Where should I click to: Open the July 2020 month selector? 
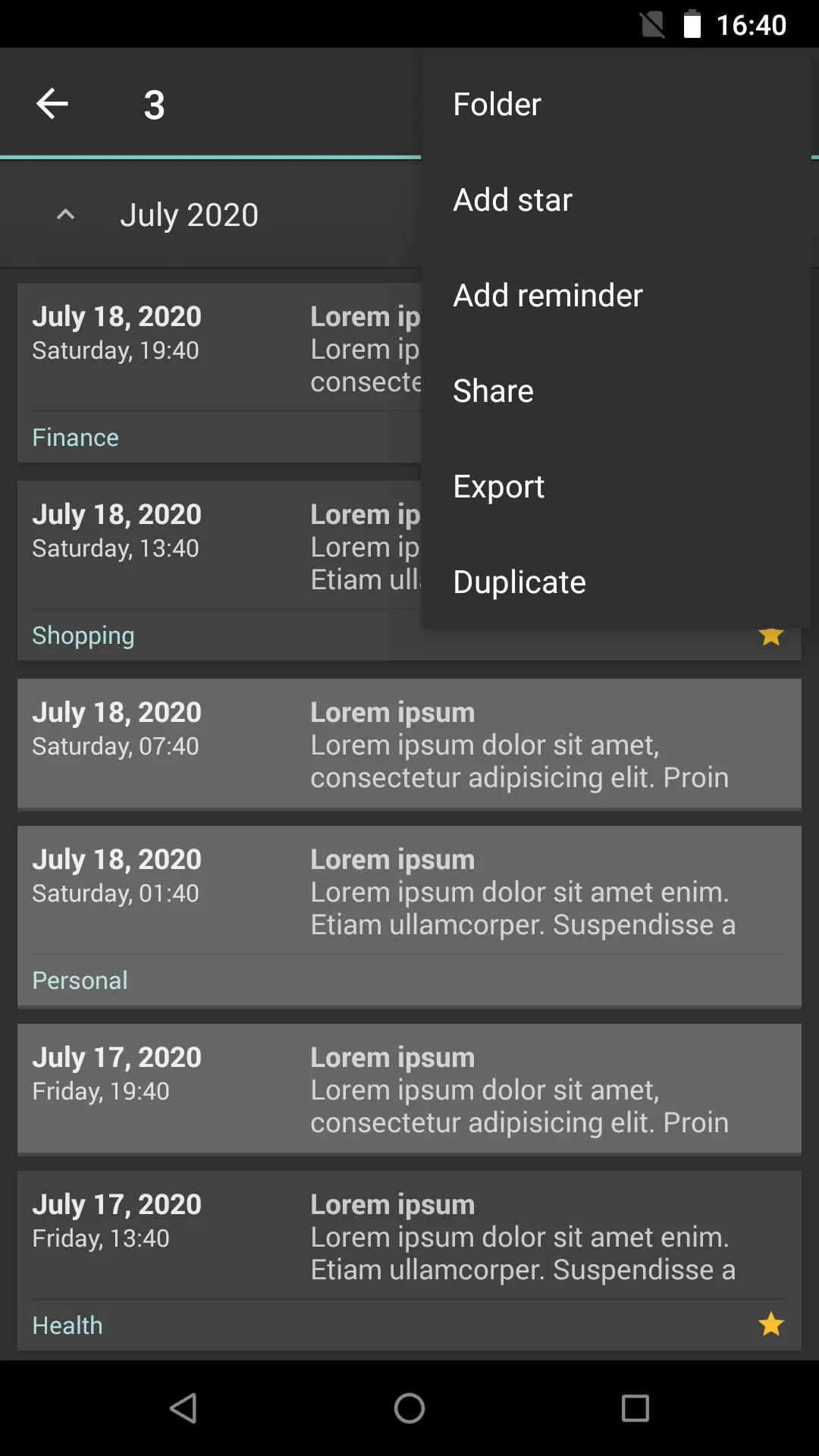coord(189,213)
